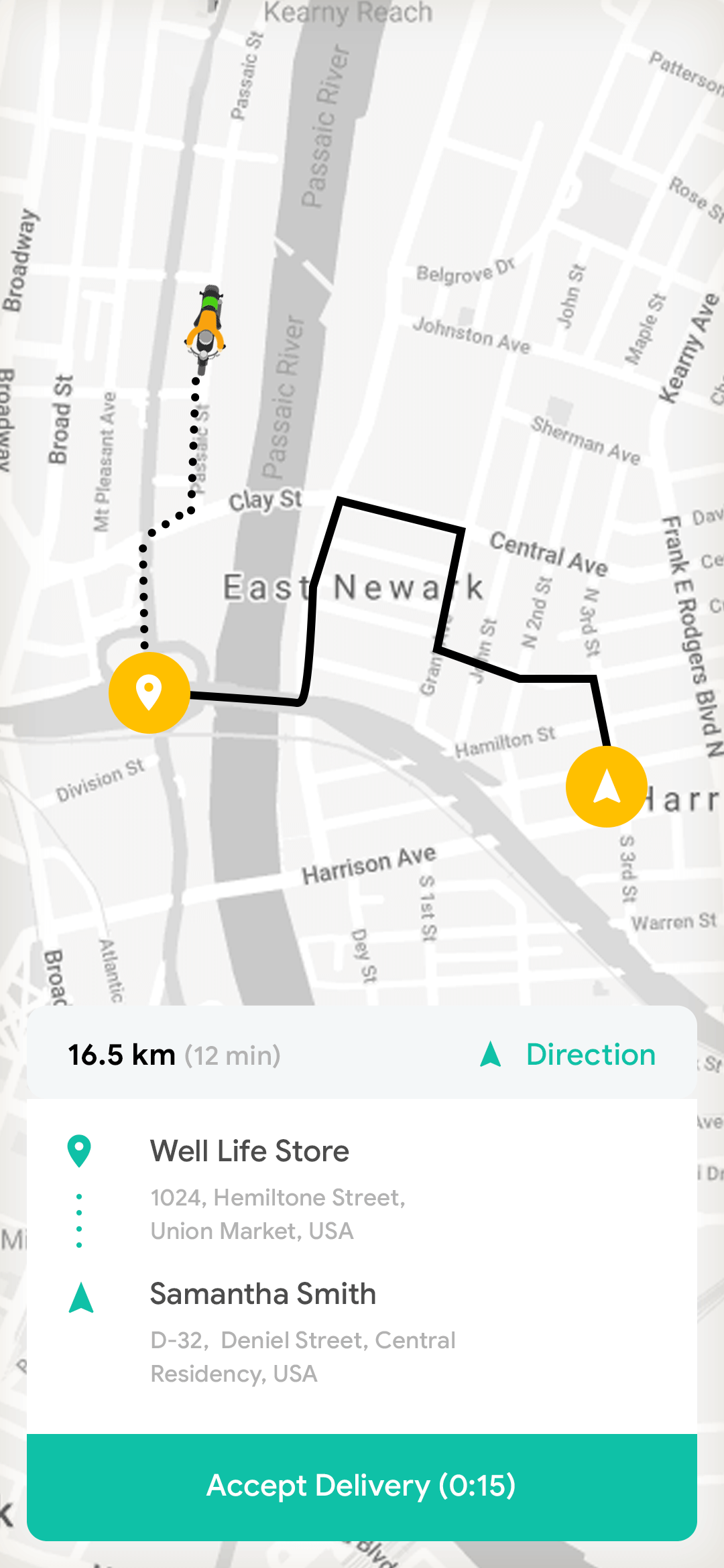
Task: Select the Well Life Store name label
Action: [250, 1150]
